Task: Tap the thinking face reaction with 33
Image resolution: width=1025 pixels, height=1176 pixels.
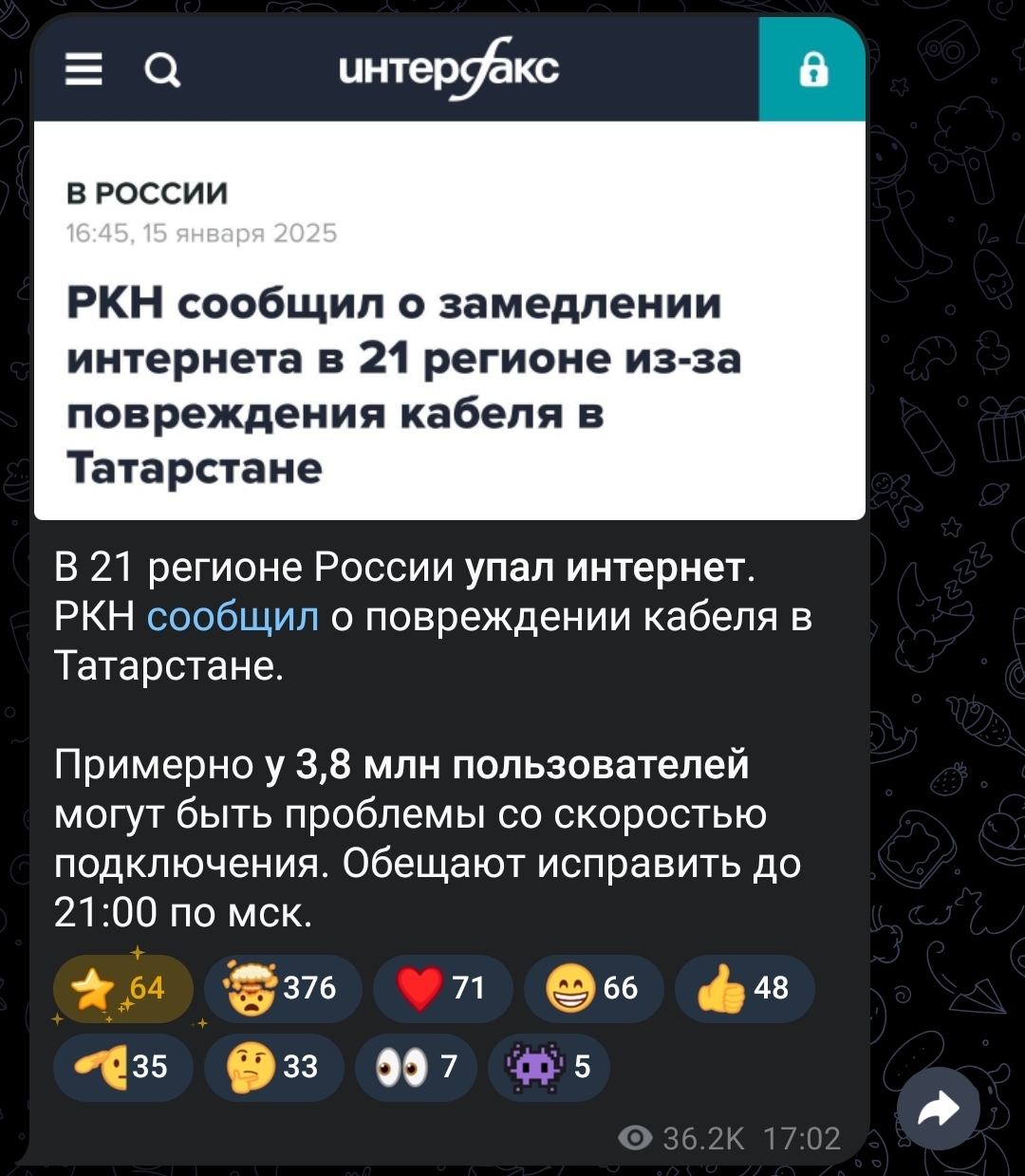Action: point(273,1067)
